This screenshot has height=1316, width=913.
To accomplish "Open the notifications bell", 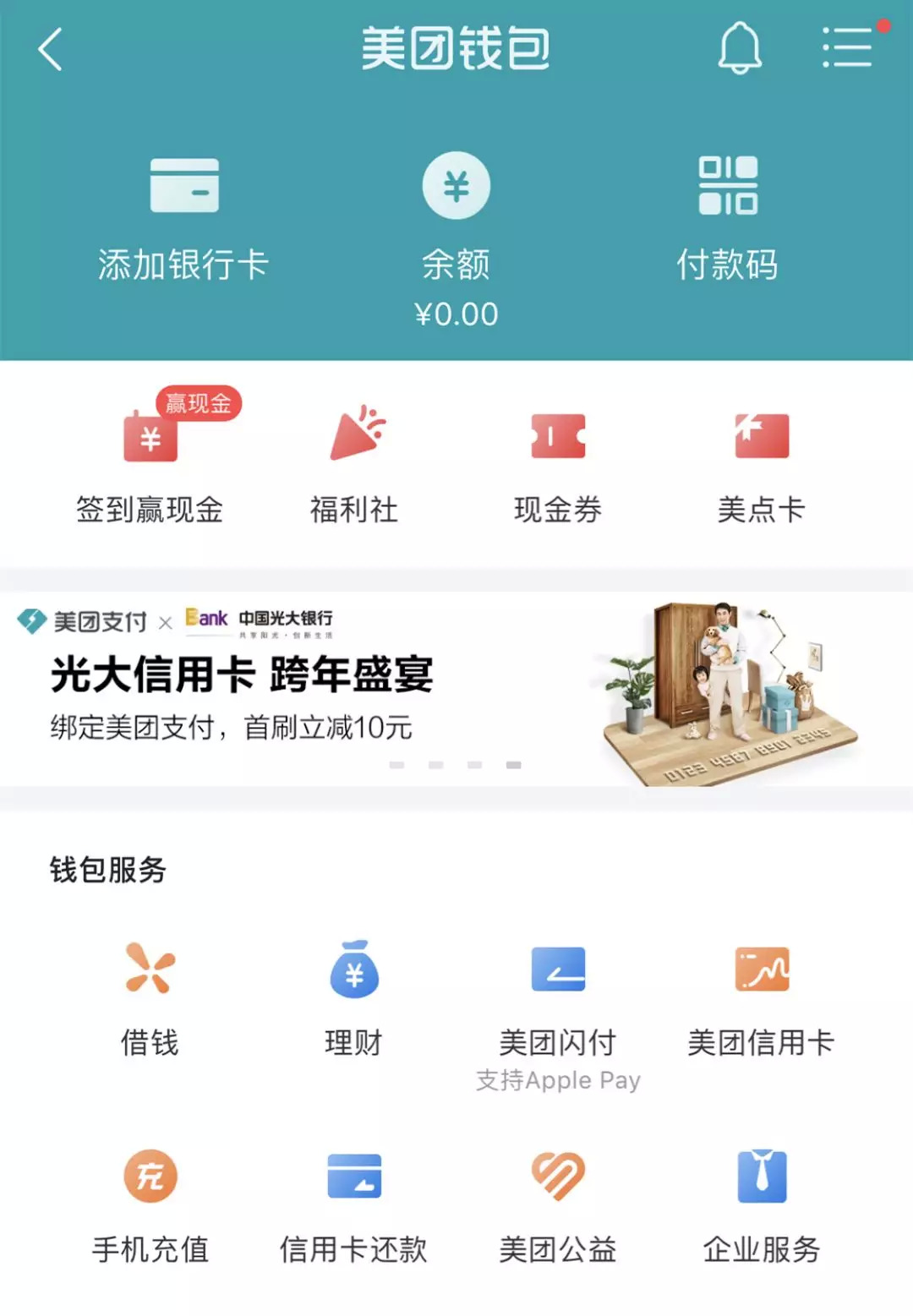I will (x=739, y=49).
